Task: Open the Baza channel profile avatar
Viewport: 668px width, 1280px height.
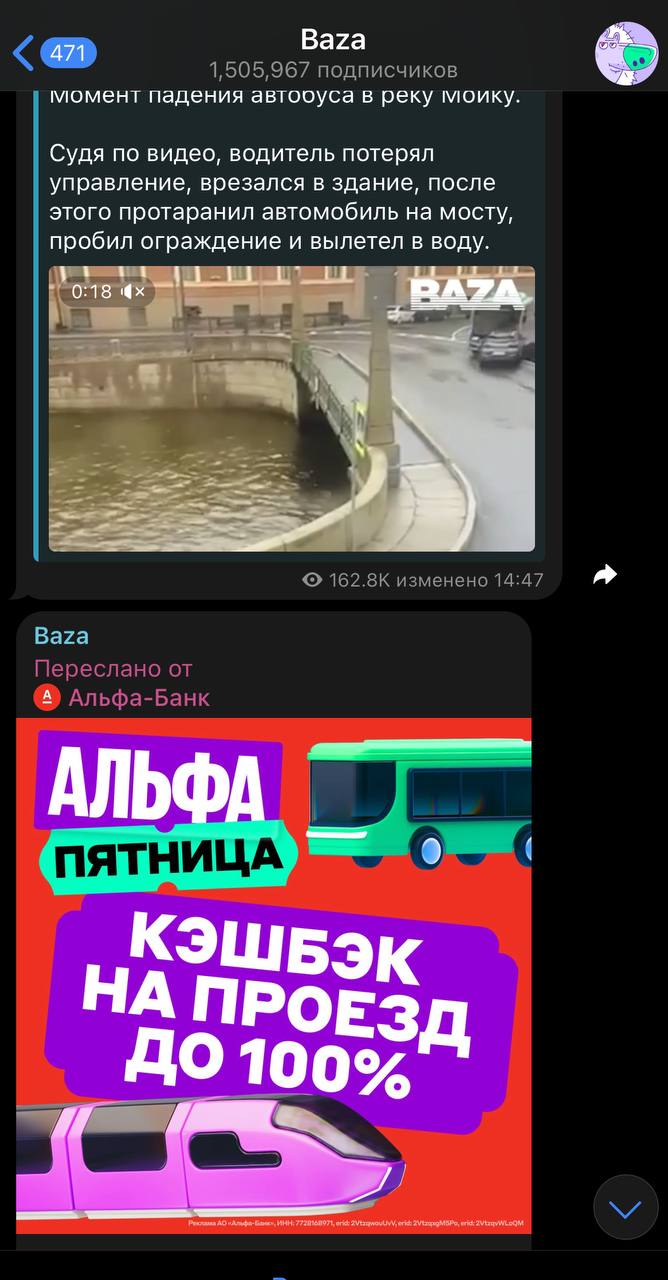Action: [x=627, y=53]
